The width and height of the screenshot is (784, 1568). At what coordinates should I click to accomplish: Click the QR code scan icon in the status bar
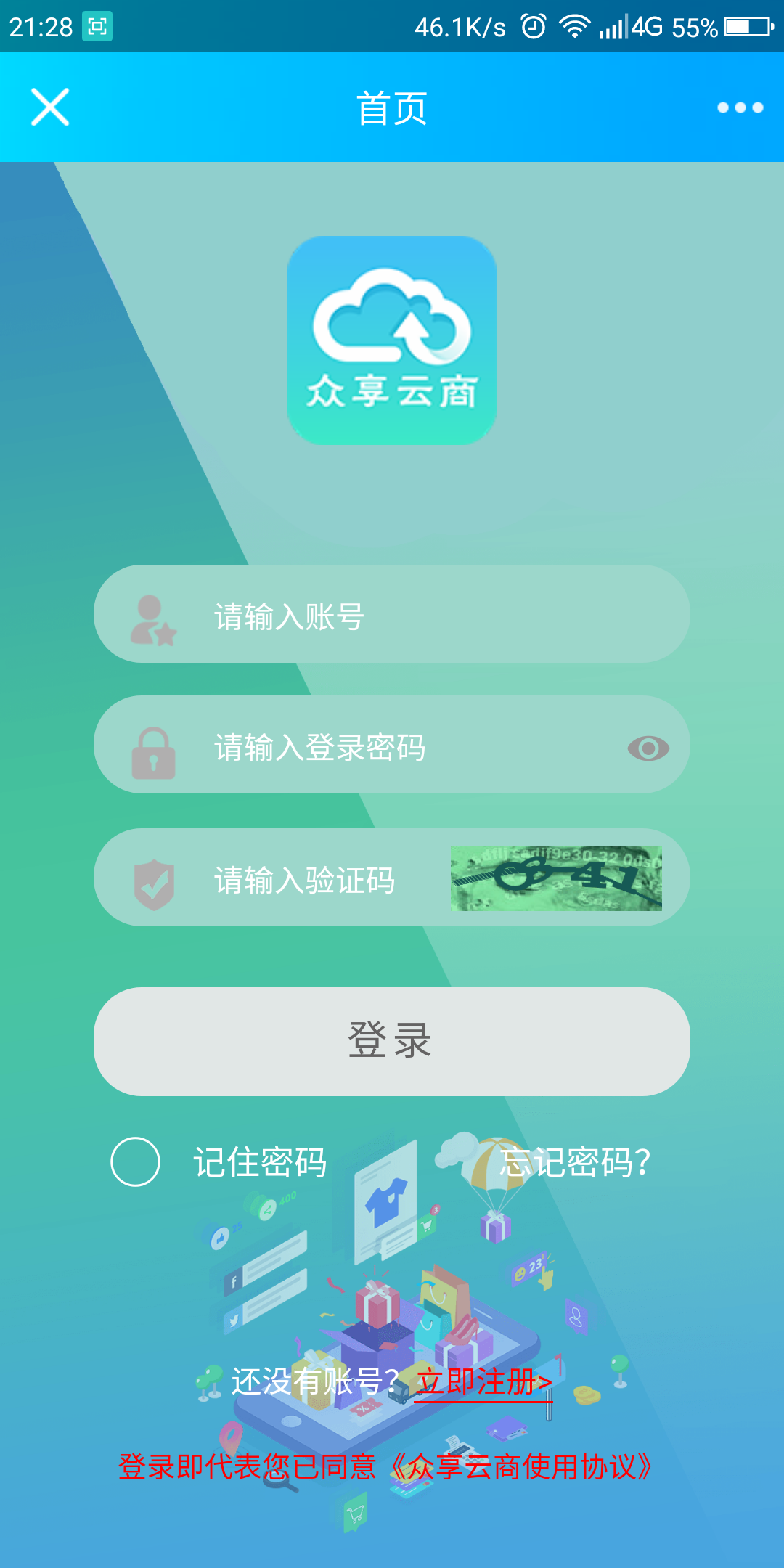tap(97, 26)
